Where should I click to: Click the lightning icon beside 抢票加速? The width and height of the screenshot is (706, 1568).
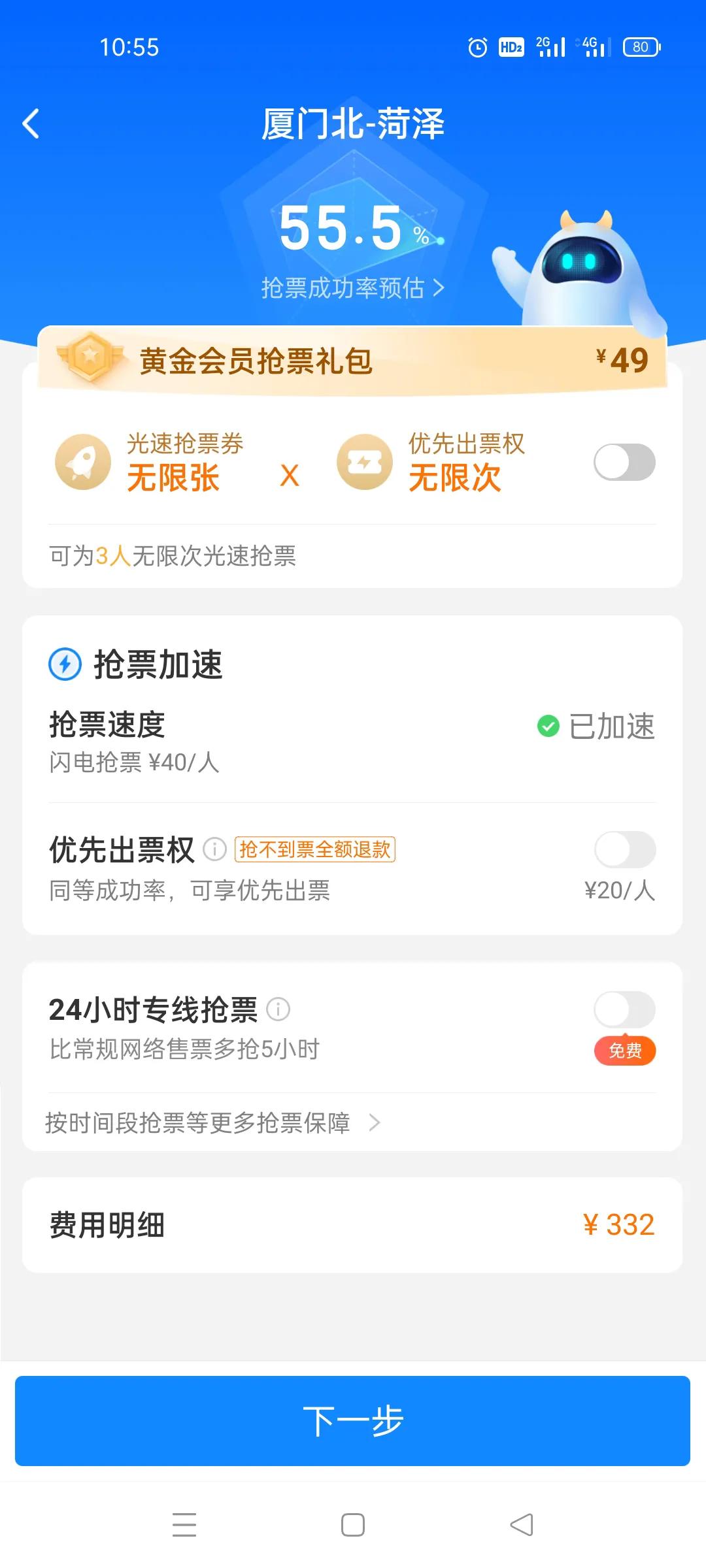65,664
